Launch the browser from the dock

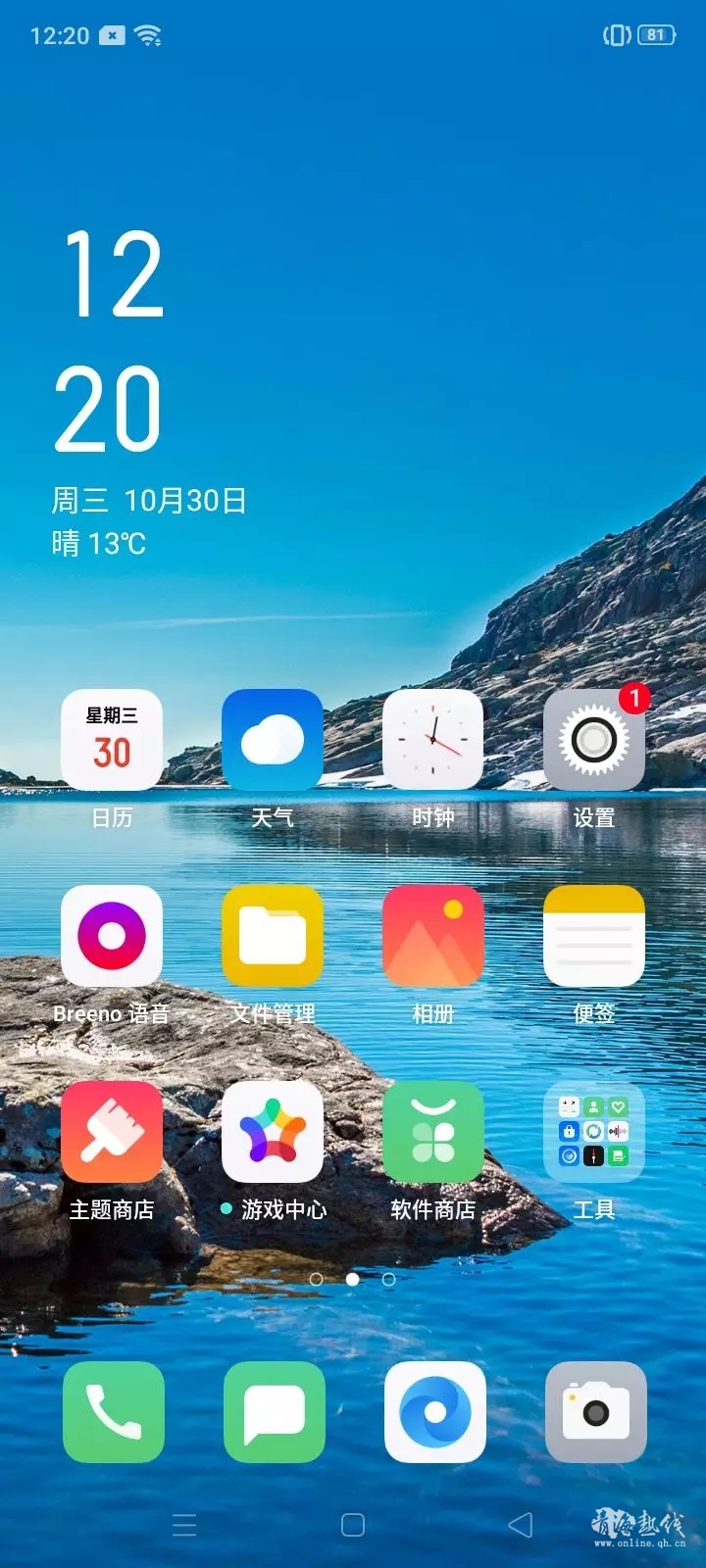pos(434,1412)
